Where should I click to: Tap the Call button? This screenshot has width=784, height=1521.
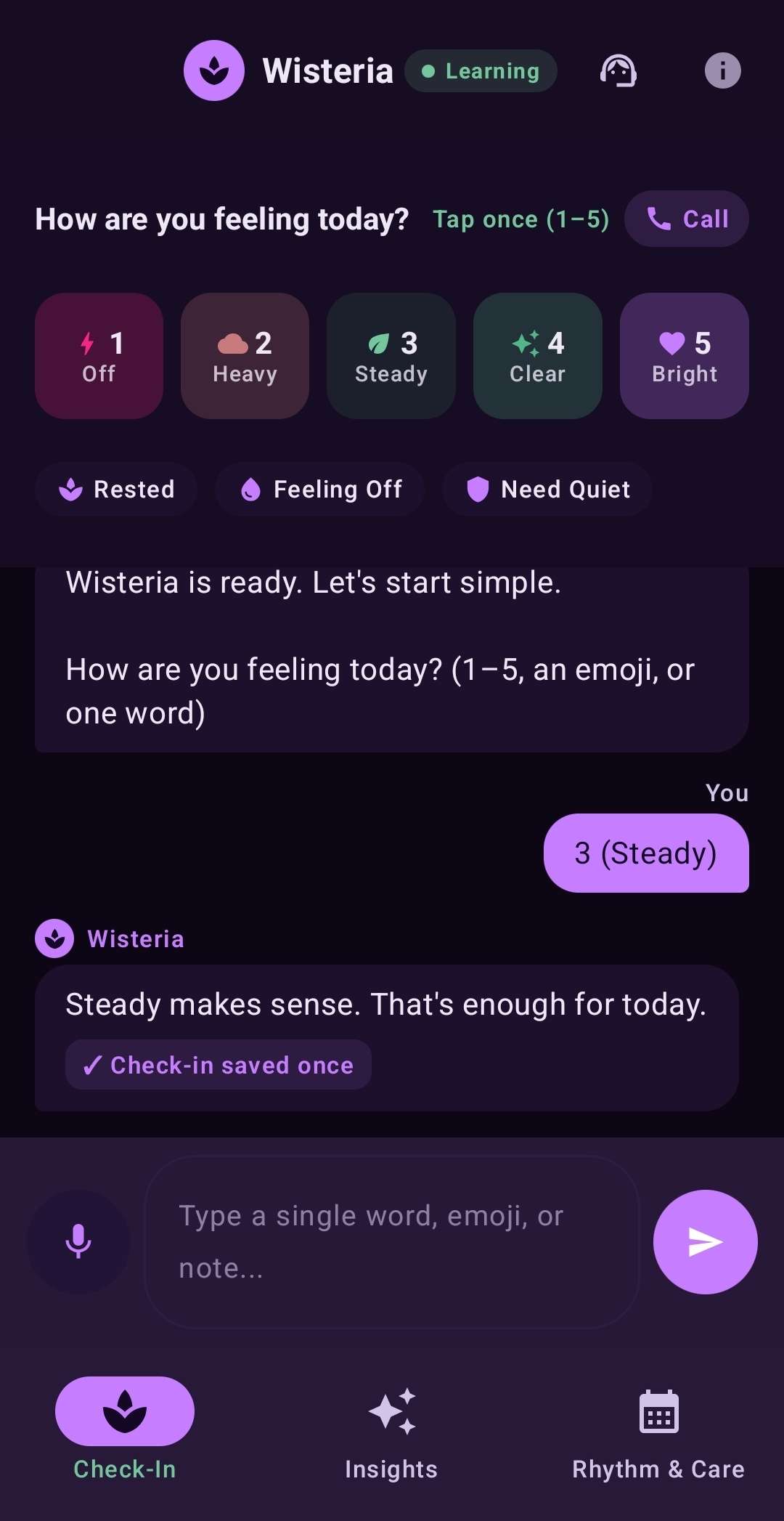687,219
